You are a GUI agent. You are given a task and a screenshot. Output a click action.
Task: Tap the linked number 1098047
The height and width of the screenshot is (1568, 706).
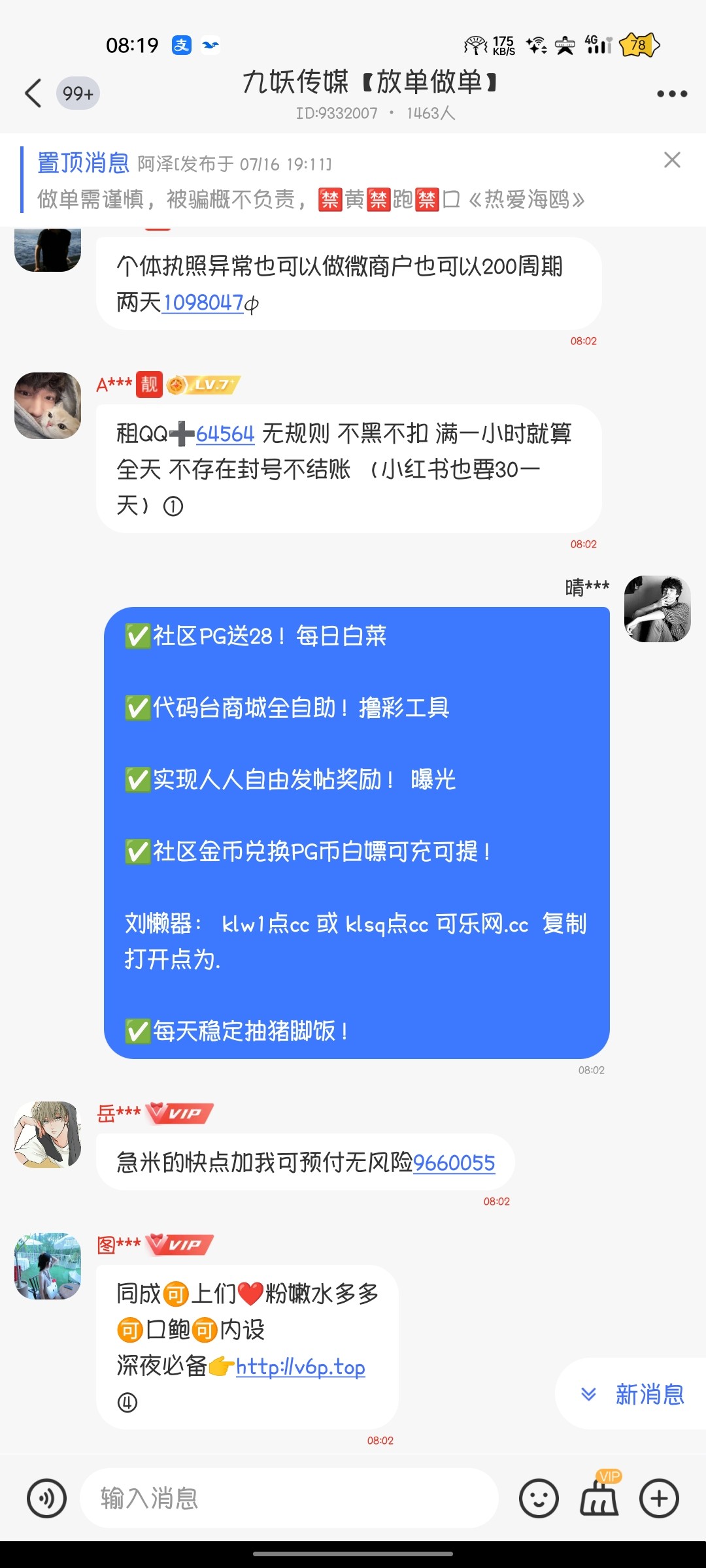click(203, 303)
